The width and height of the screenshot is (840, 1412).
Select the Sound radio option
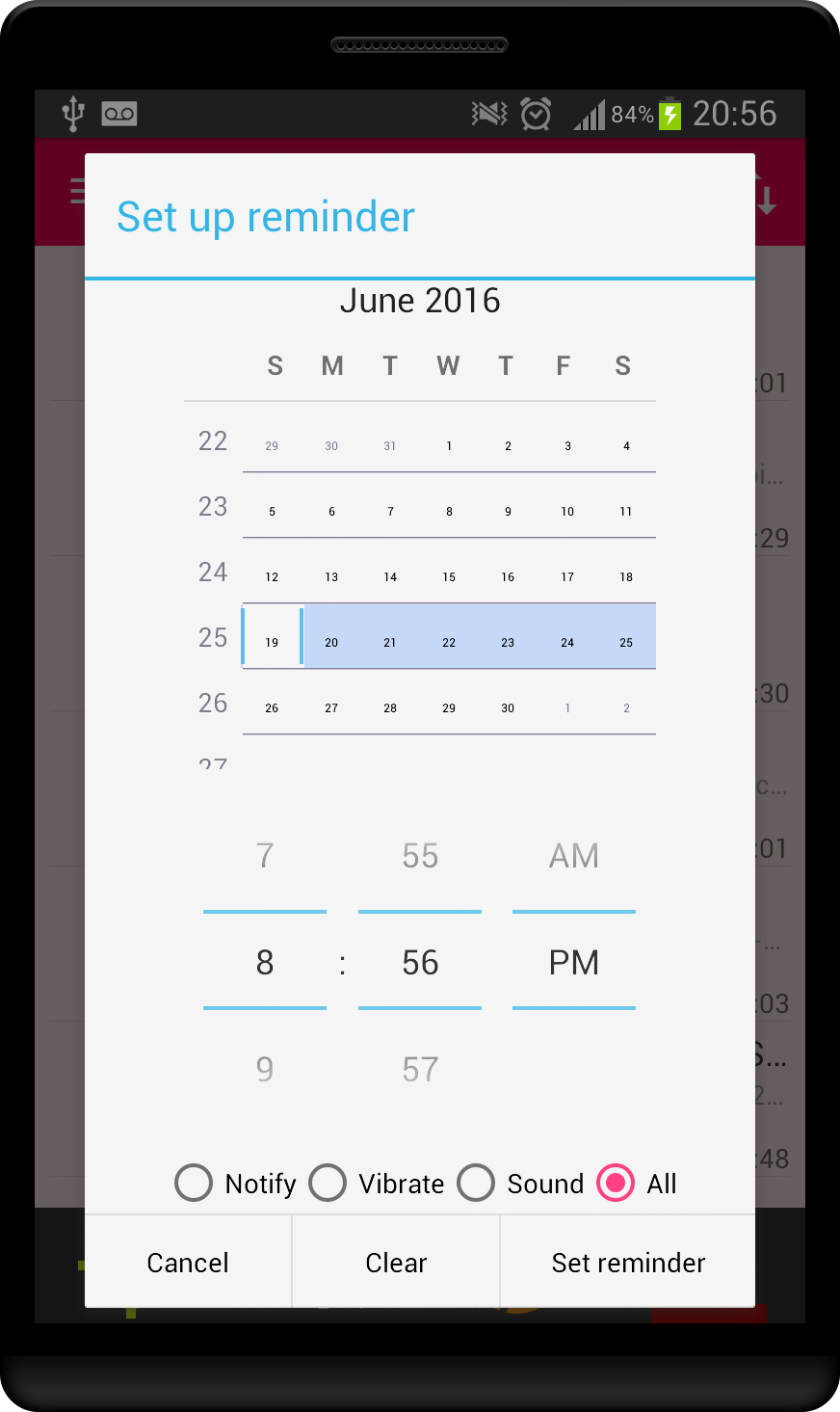pos(477,1183)
